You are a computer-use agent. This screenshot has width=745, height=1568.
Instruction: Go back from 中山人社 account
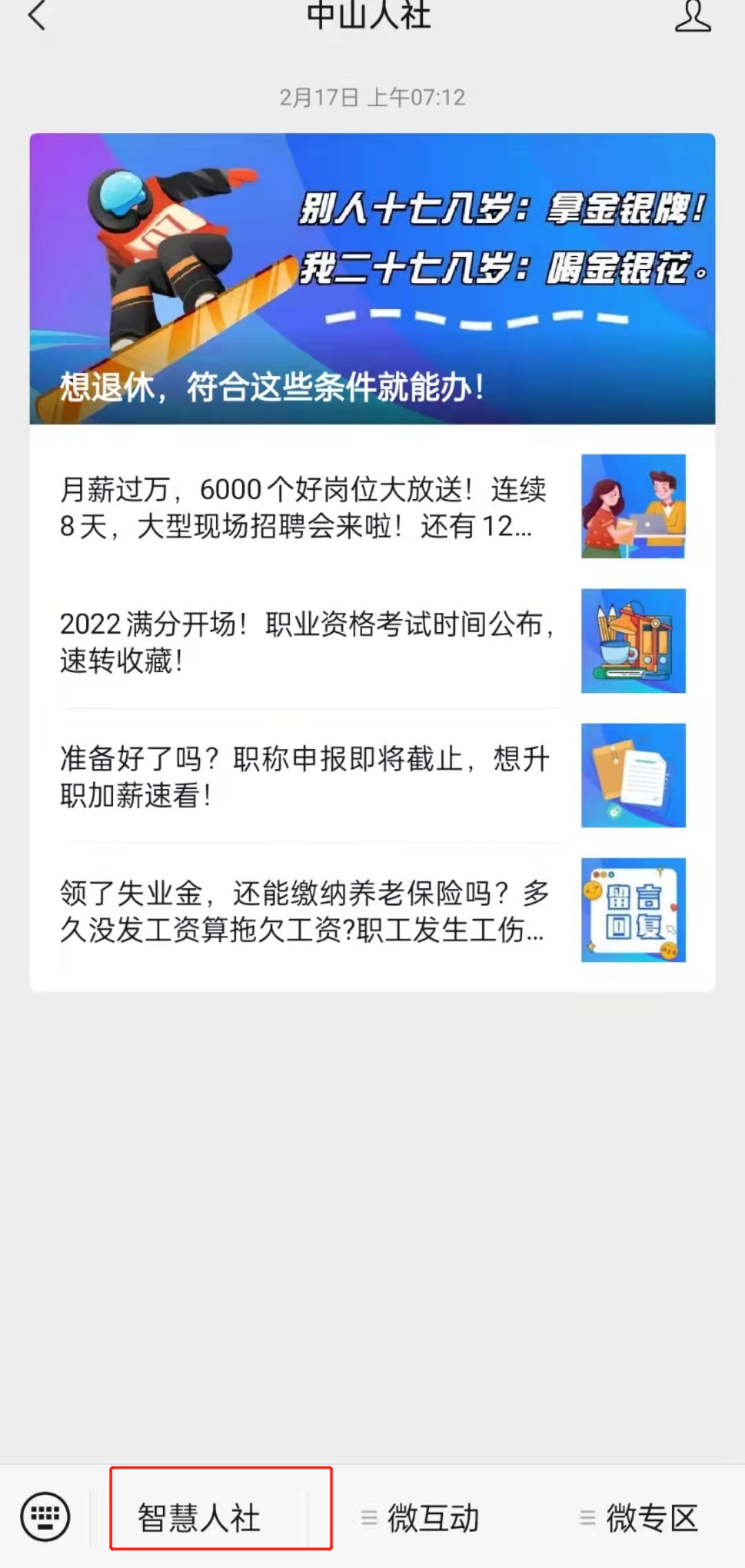[x=37, y=15]
